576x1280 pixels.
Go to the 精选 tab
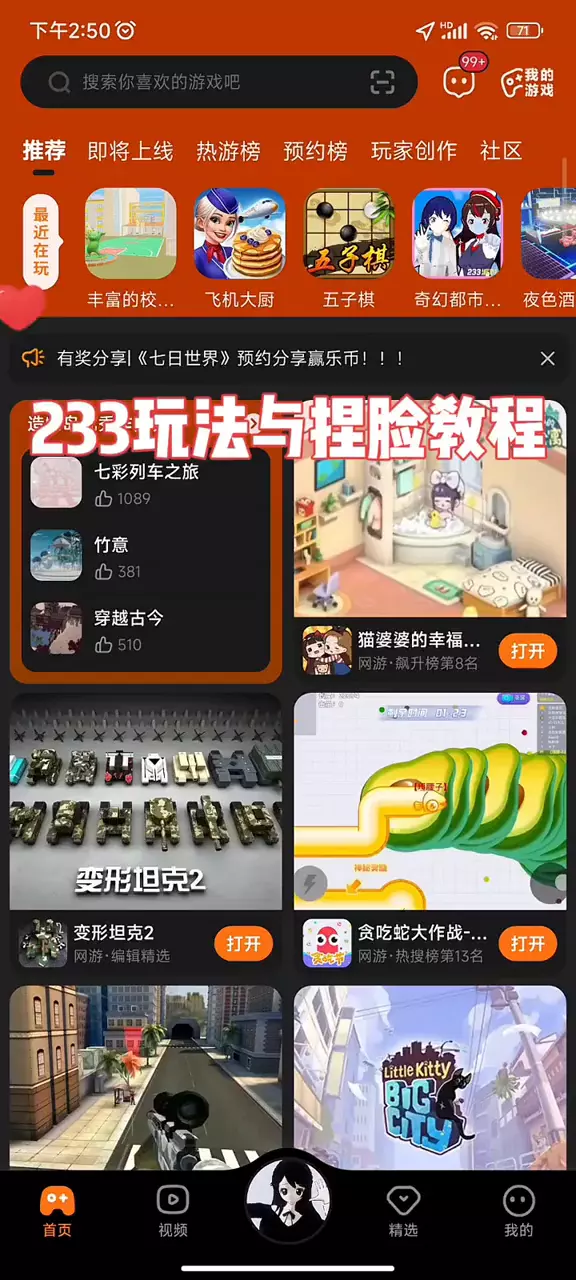tap(403, 1212)
